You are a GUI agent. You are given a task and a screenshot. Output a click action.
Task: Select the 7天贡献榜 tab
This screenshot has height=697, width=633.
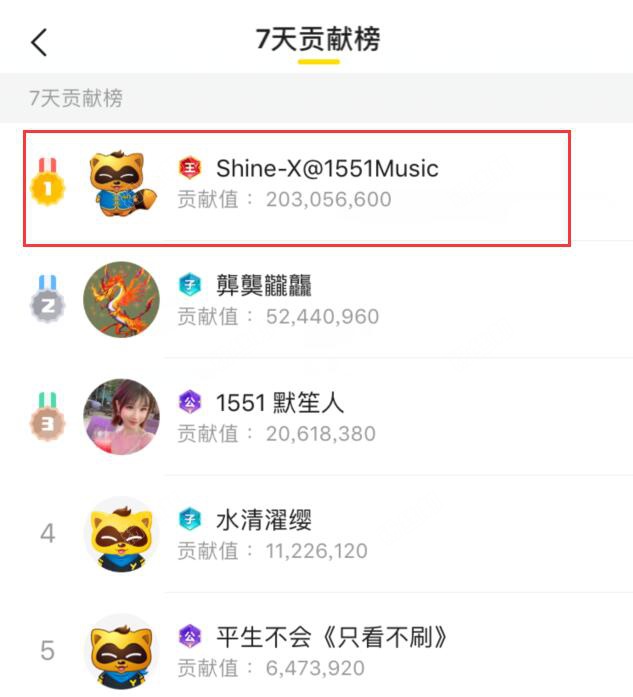318,40
